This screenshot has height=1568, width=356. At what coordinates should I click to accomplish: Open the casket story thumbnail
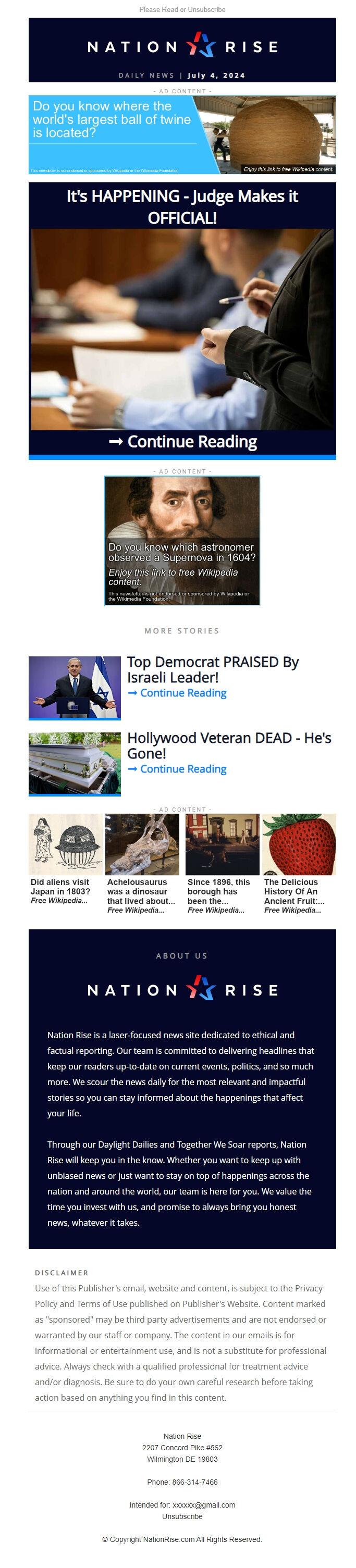[x=74, y=763]
